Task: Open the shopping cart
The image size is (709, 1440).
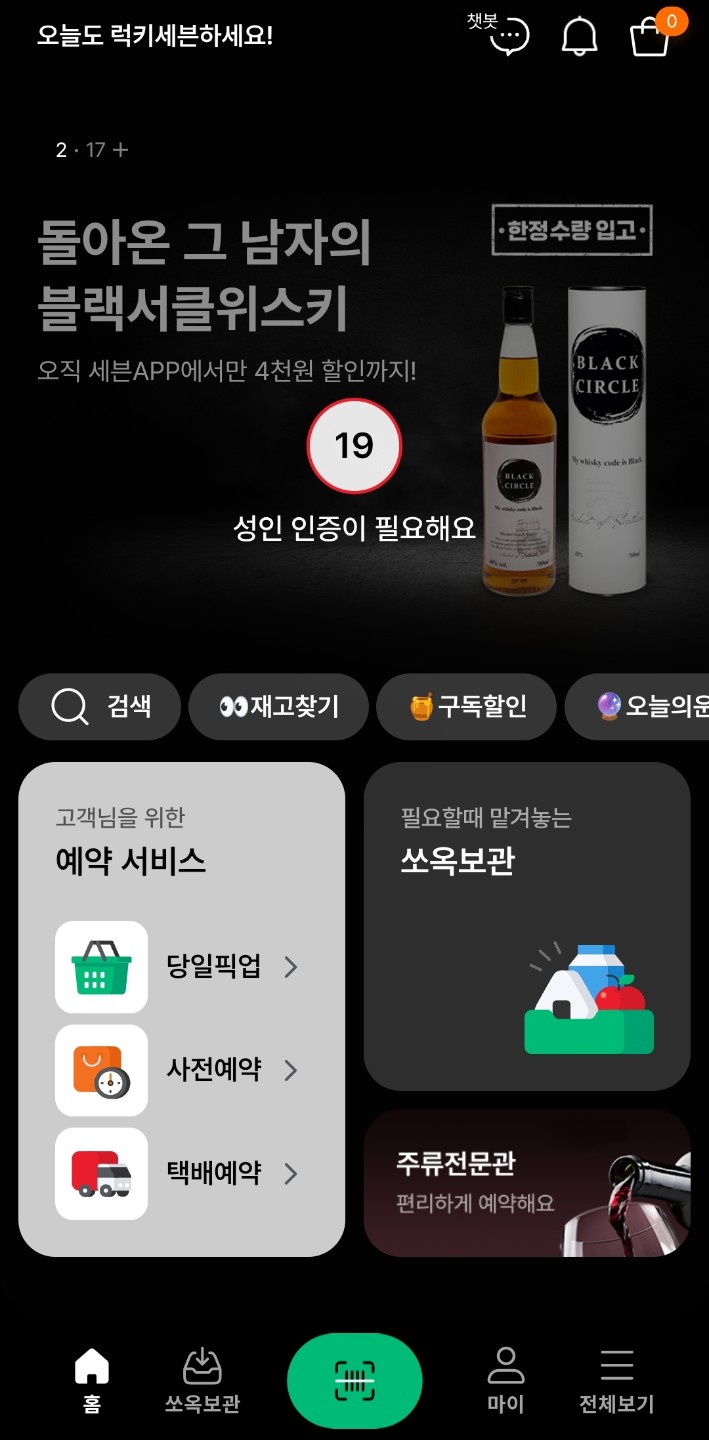Action: (650, 37)
